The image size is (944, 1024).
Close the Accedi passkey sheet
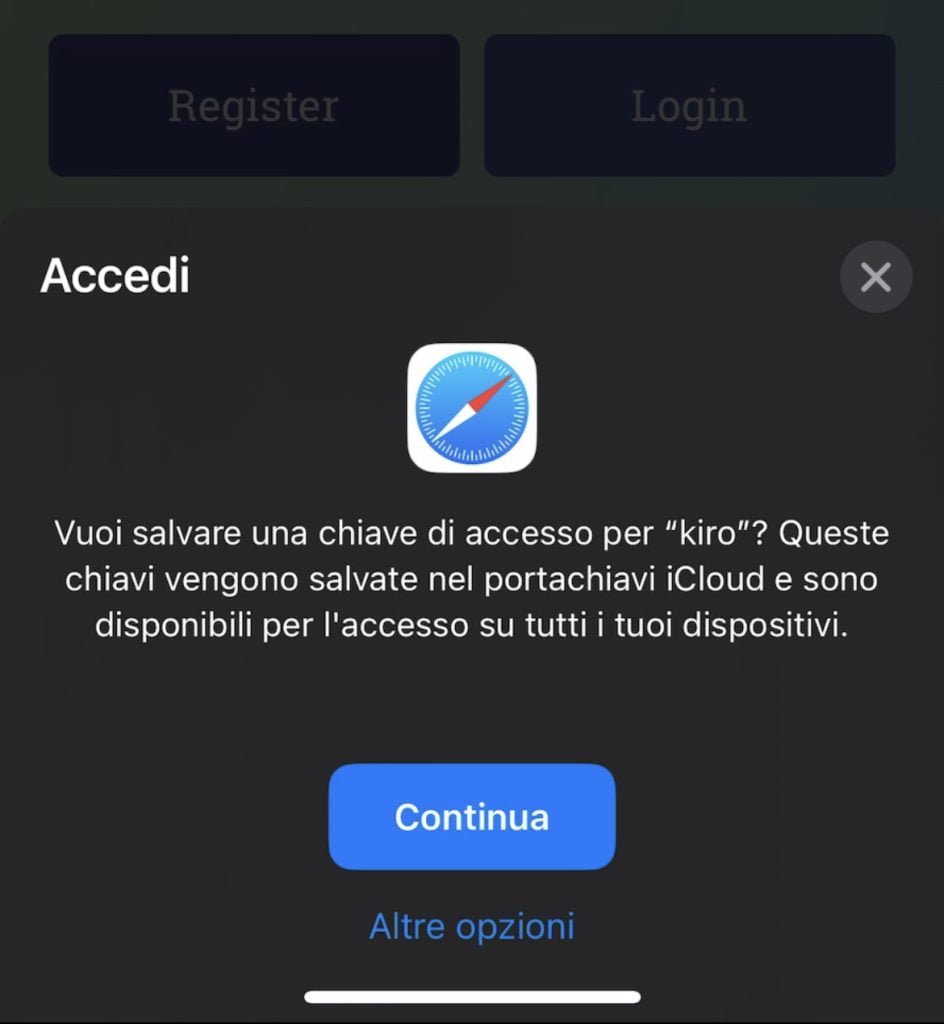(875, 277)
